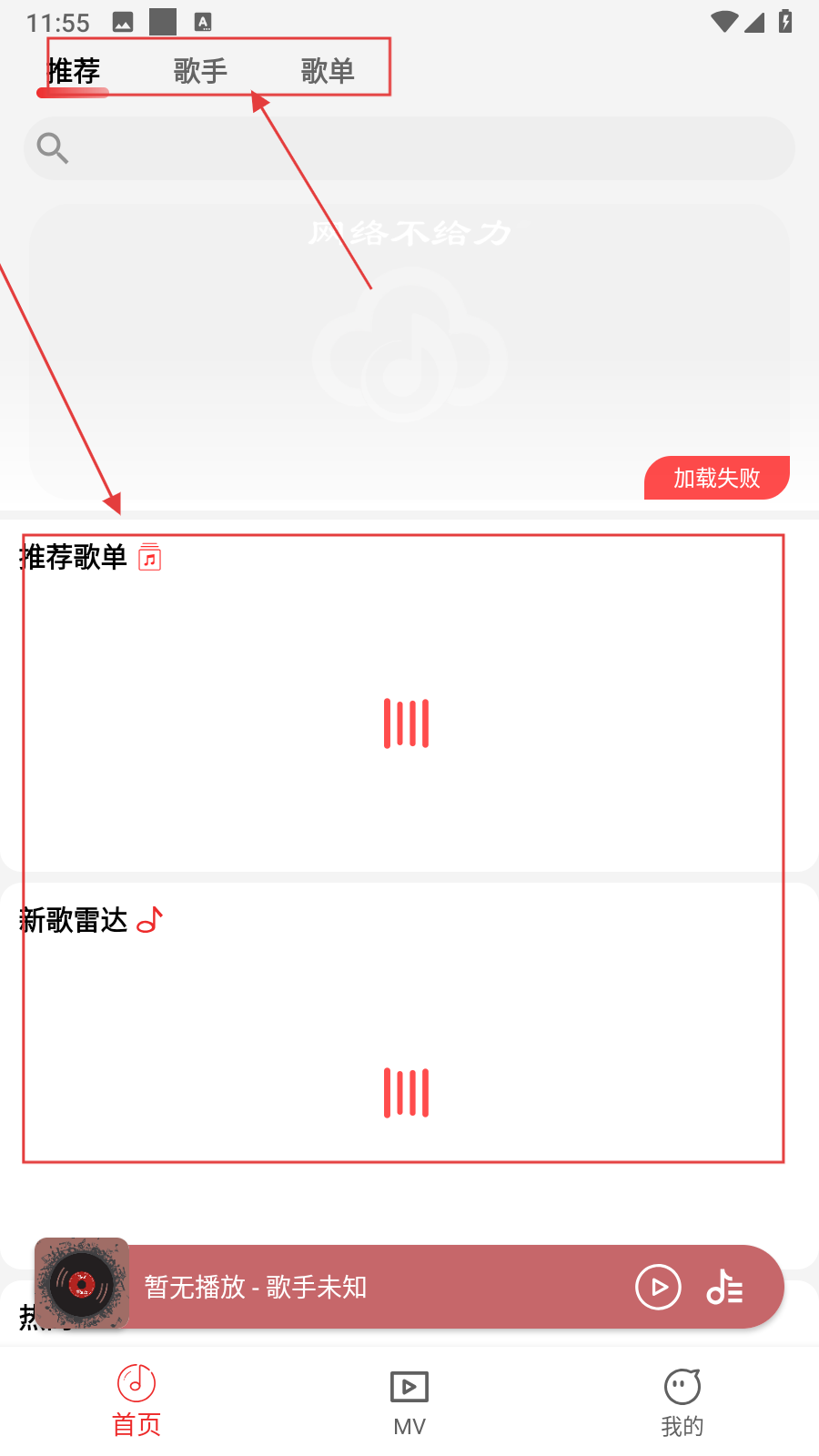819x1456 pixels.
Task: Switch to the 歌单 tab
Action: (328, 71)
